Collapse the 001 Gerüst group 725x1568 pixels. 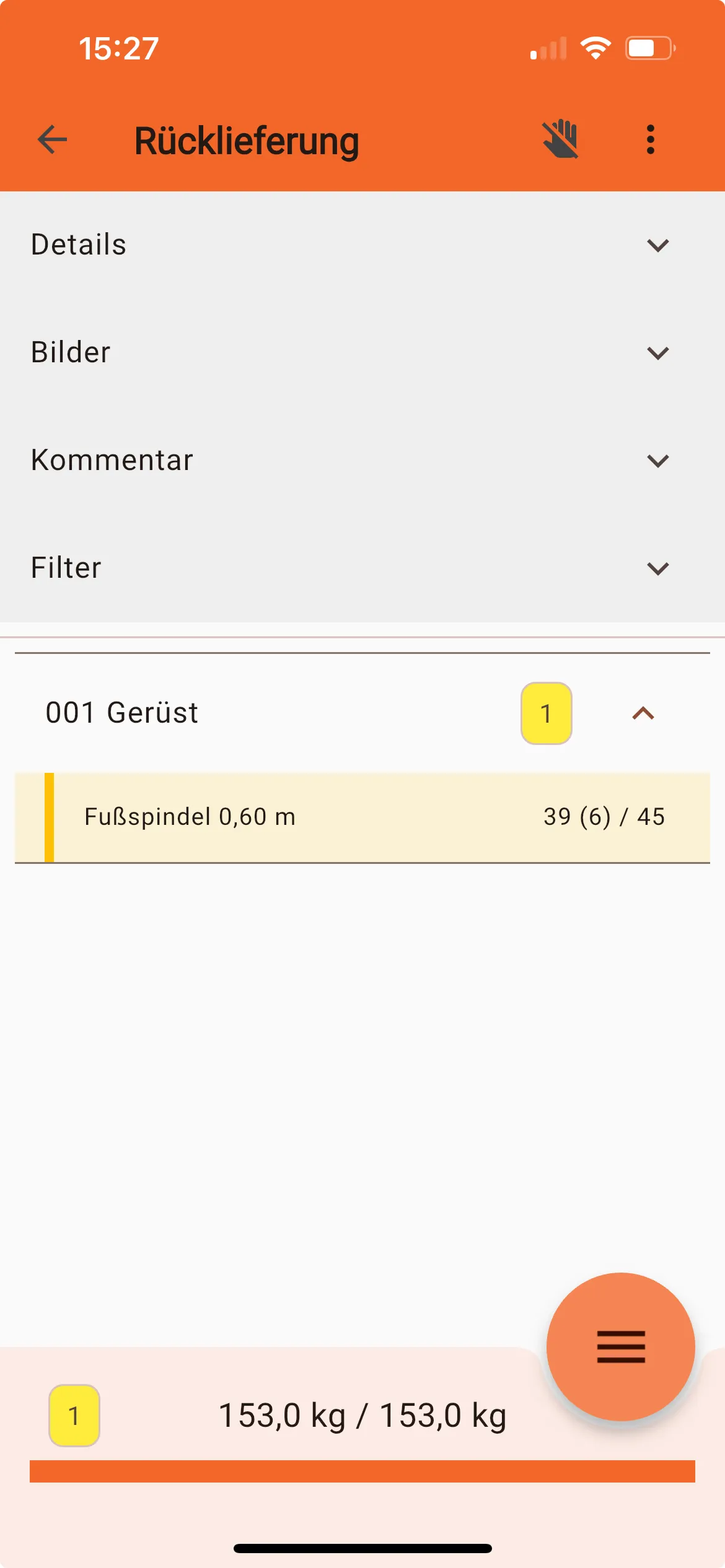point(643,713)
